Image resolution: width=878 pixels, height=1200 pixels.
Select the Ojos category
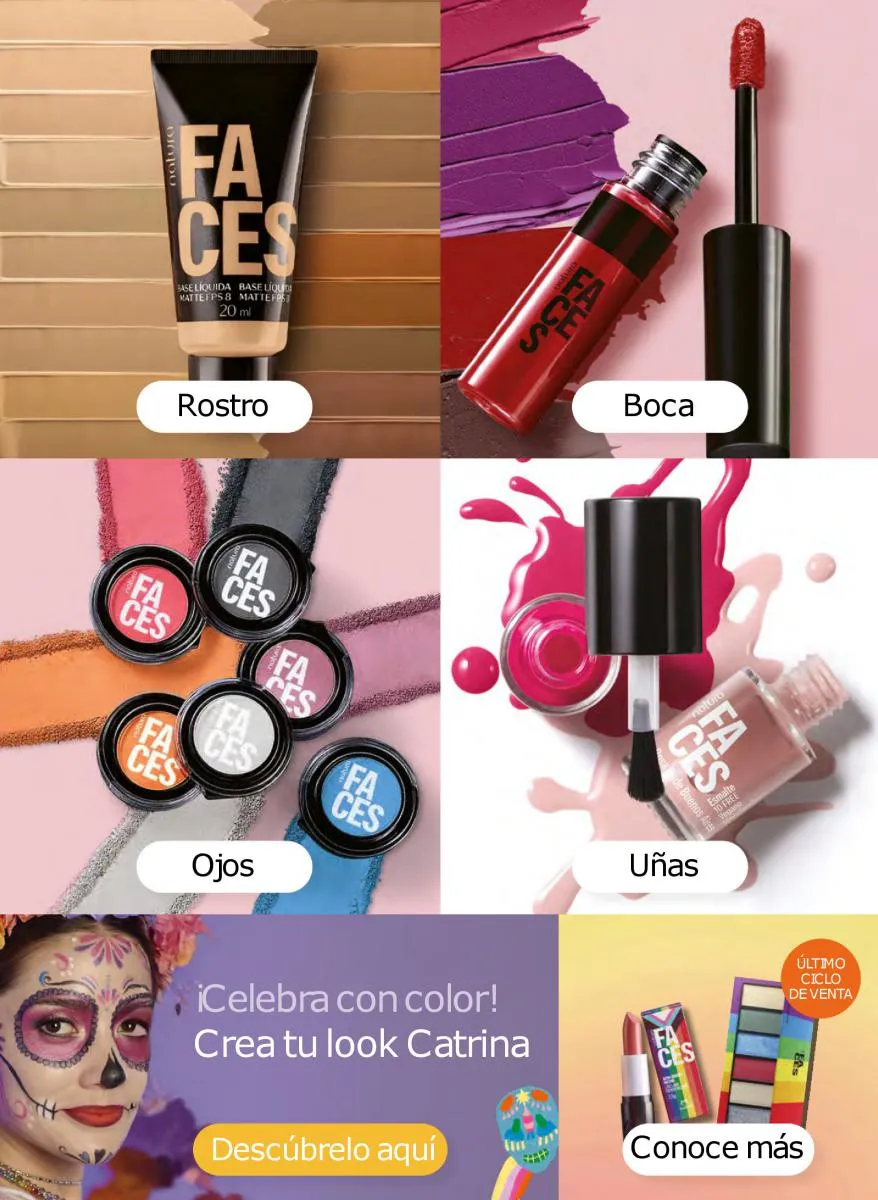coord(223,865)
